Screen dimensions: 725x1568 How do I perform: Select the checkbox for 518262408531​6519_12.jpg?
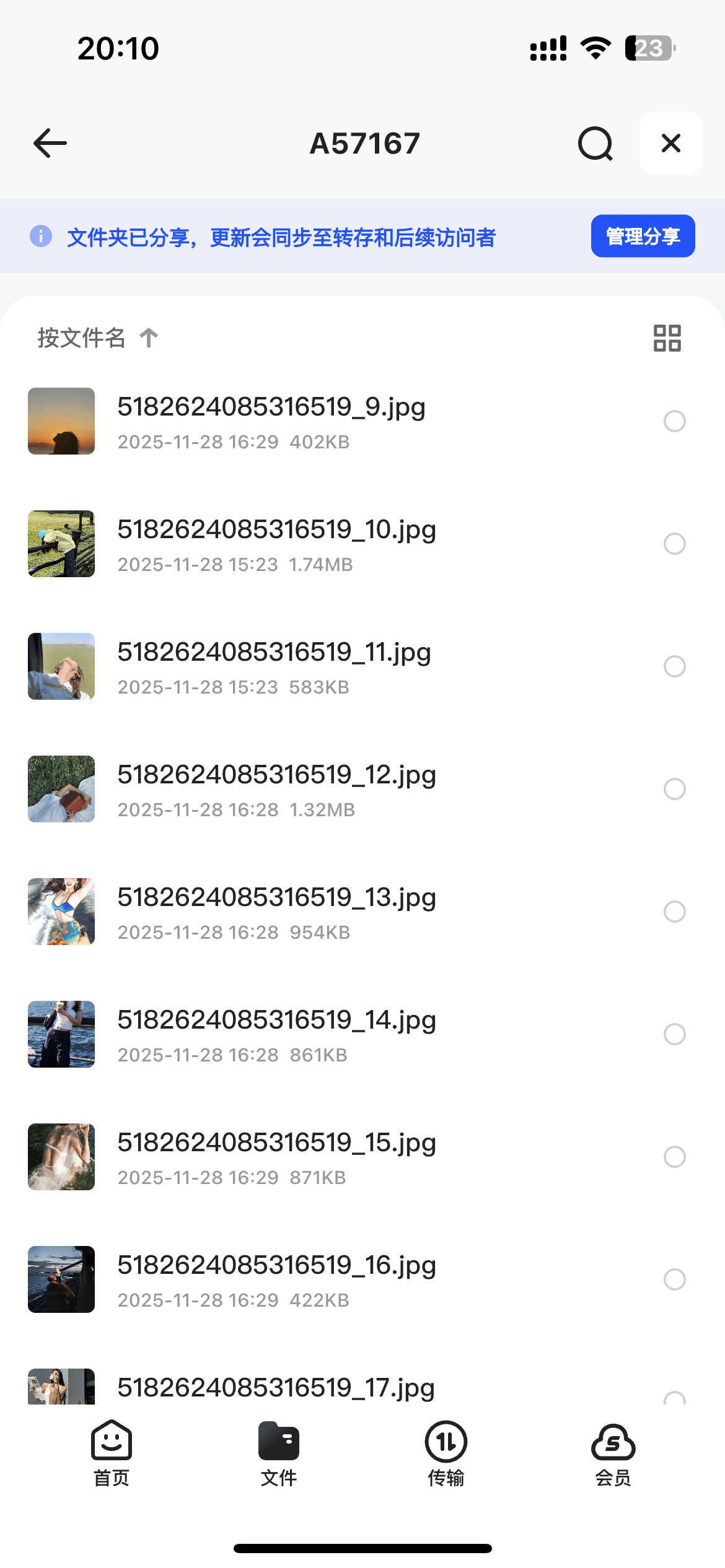tap(674, 789)
